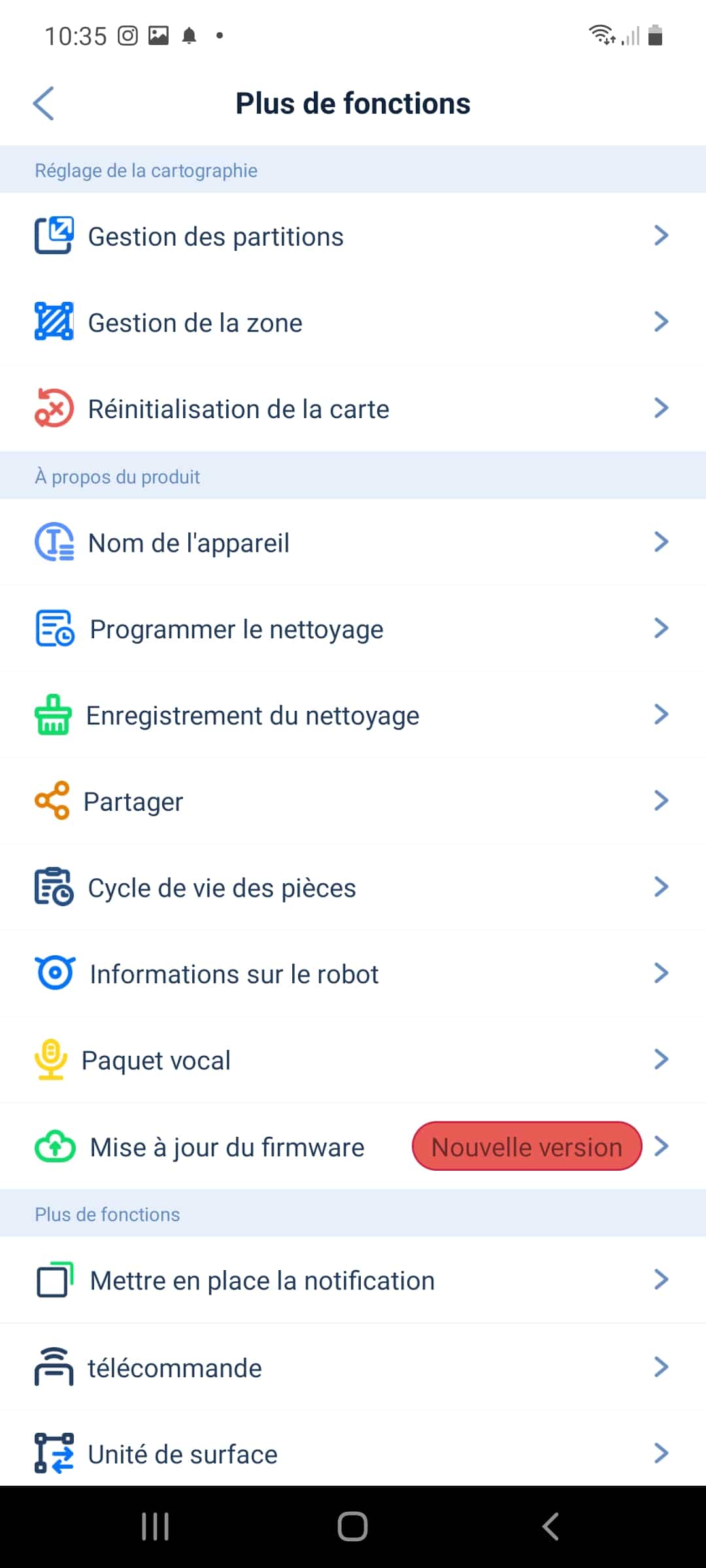Screen dimensions: 706x1568
Task: Tap the system home button
Action: pos(352,1527)
